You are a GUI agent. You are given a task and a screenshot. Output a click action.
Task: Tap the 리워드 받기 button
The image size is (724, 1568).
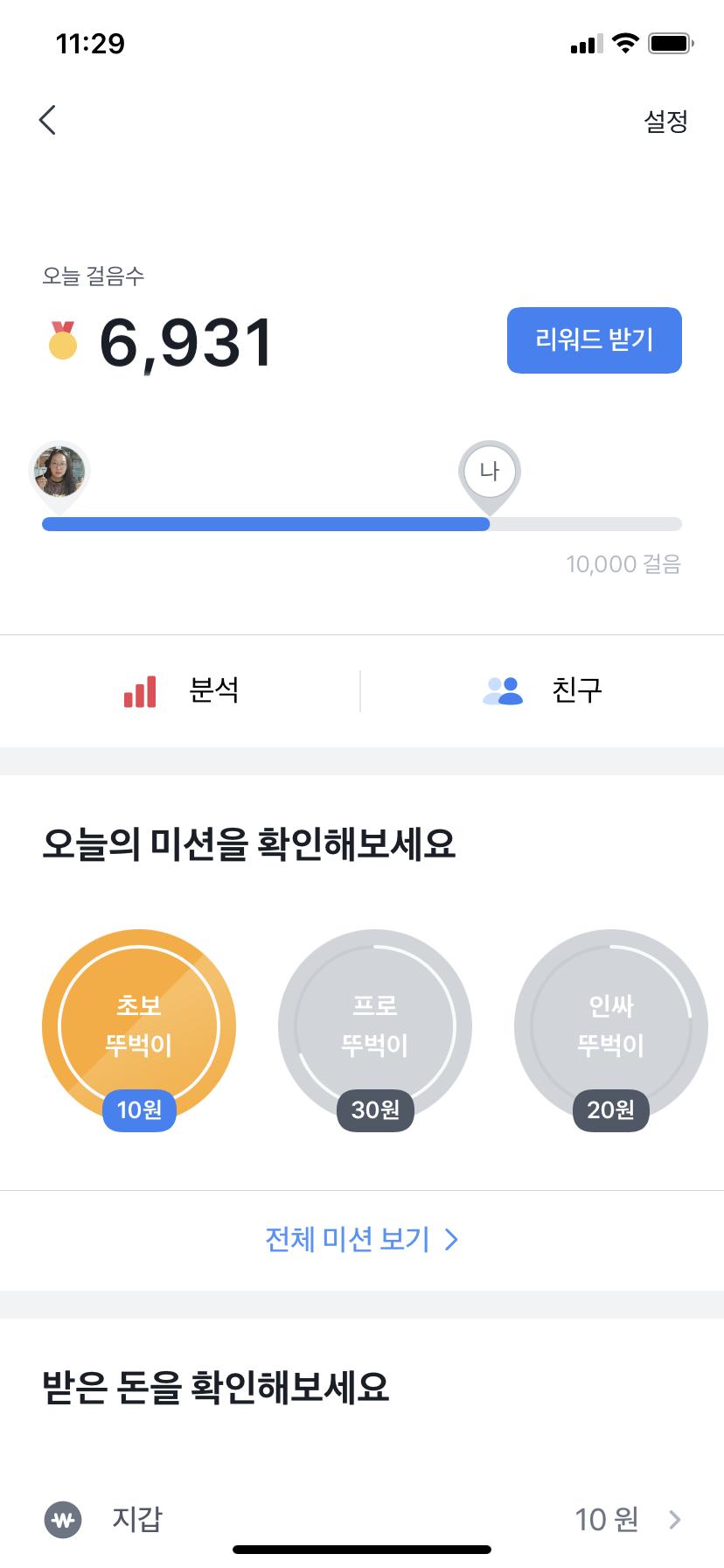coord(594,340)
